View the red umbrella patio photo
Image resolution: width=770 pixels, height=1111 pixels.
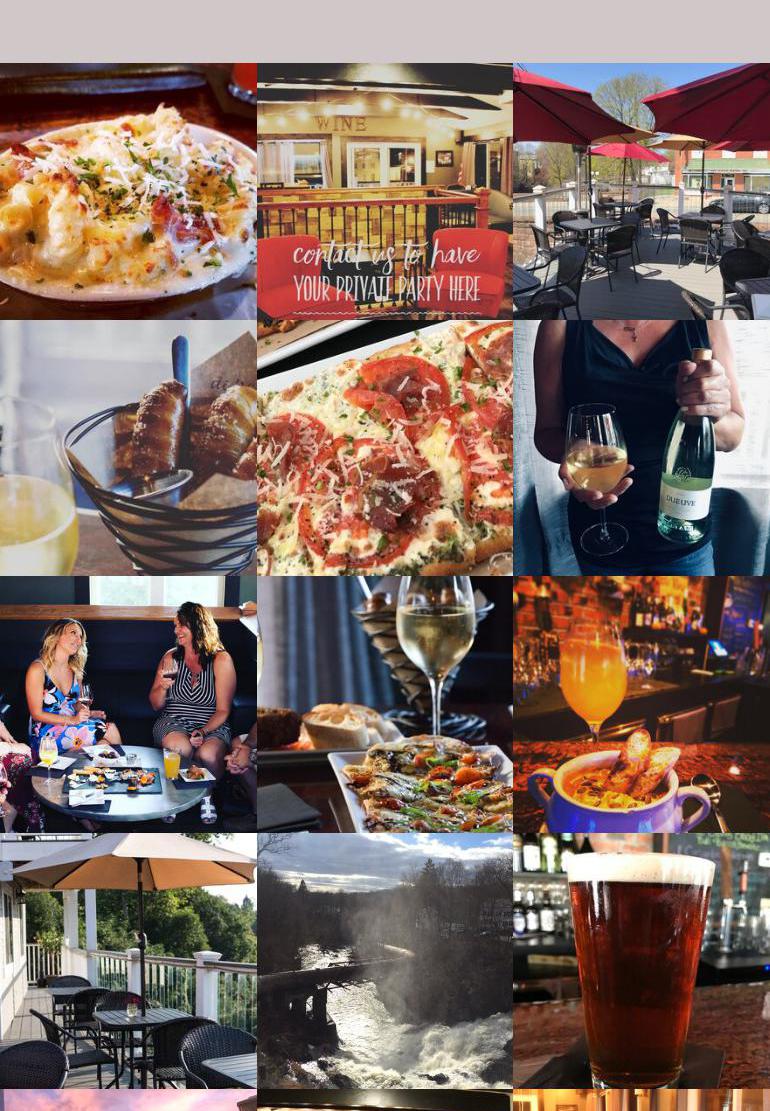tap(641, 190)
